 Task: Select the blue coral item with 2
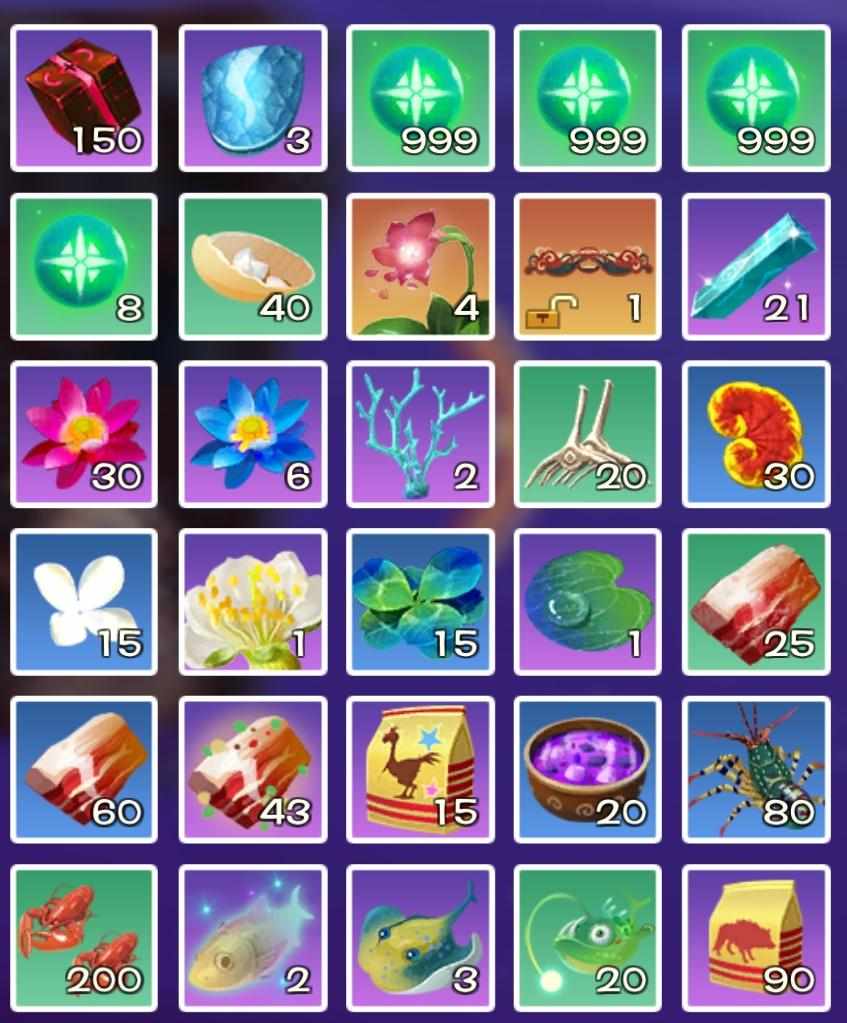pyautogui.click(x=420, y=434)
